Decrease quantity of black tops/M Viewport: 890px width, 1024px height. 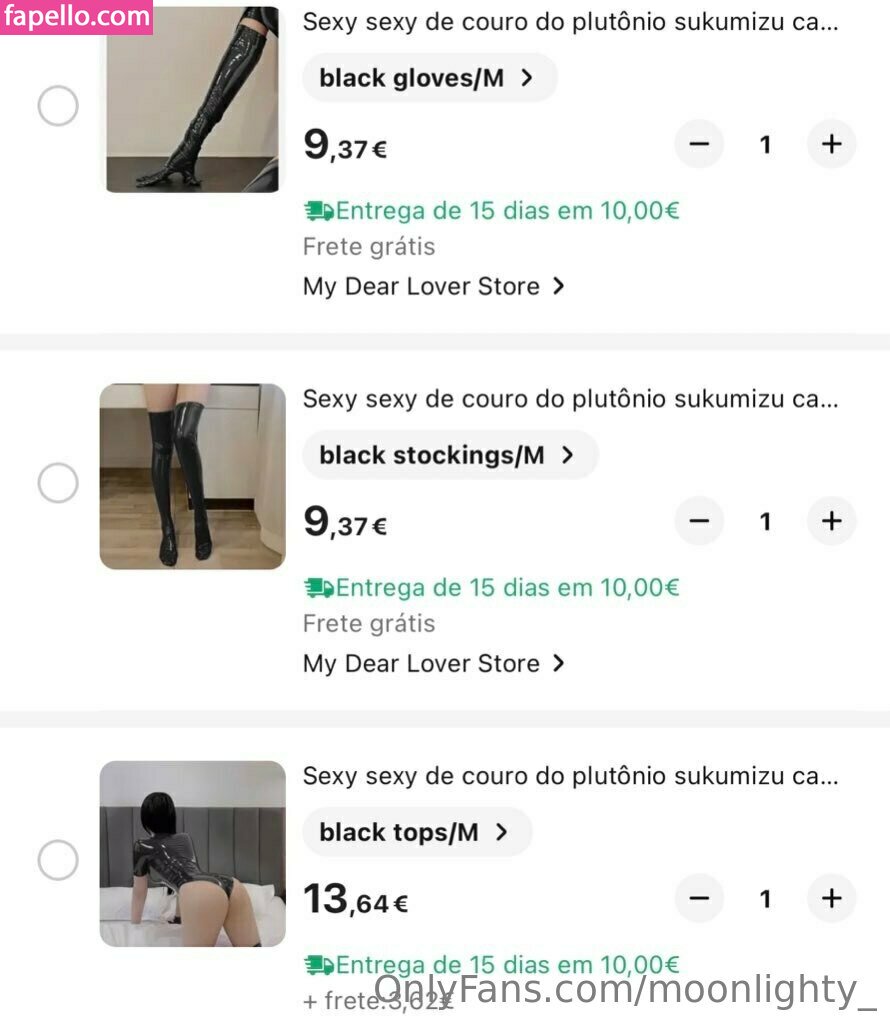click(699, 898)
